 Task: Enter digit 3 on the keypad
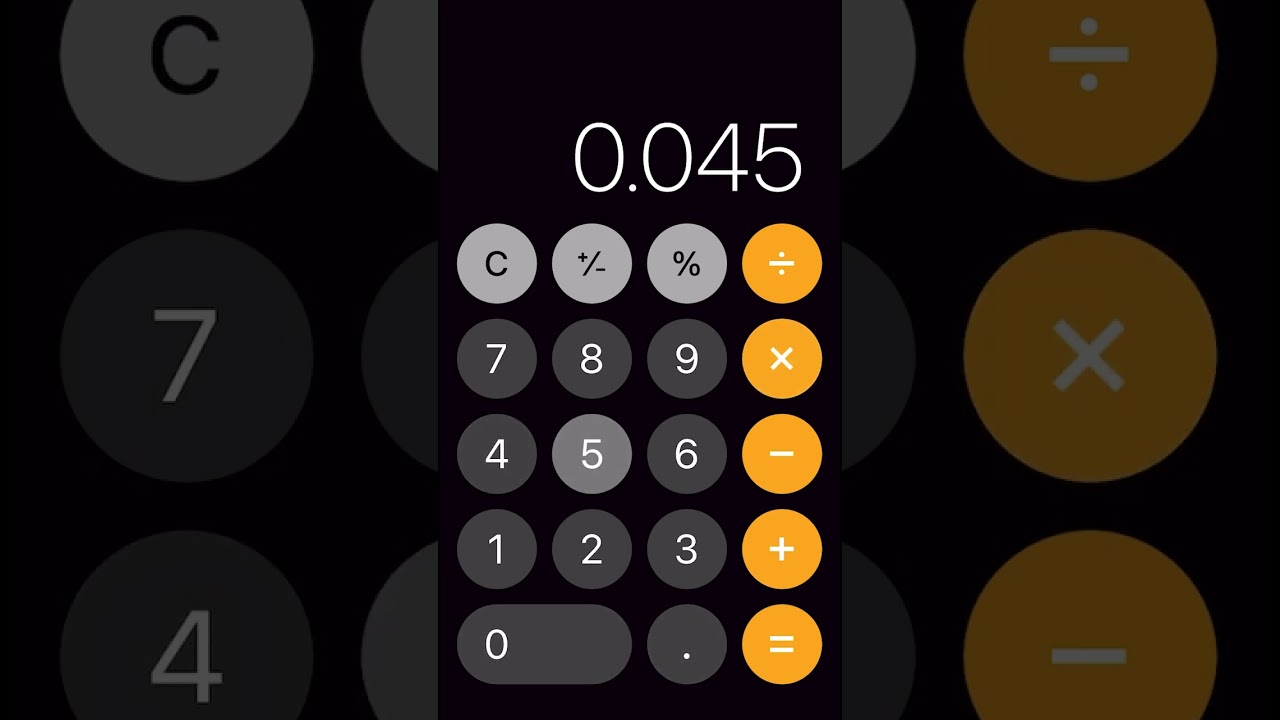(x=686, y=549)
